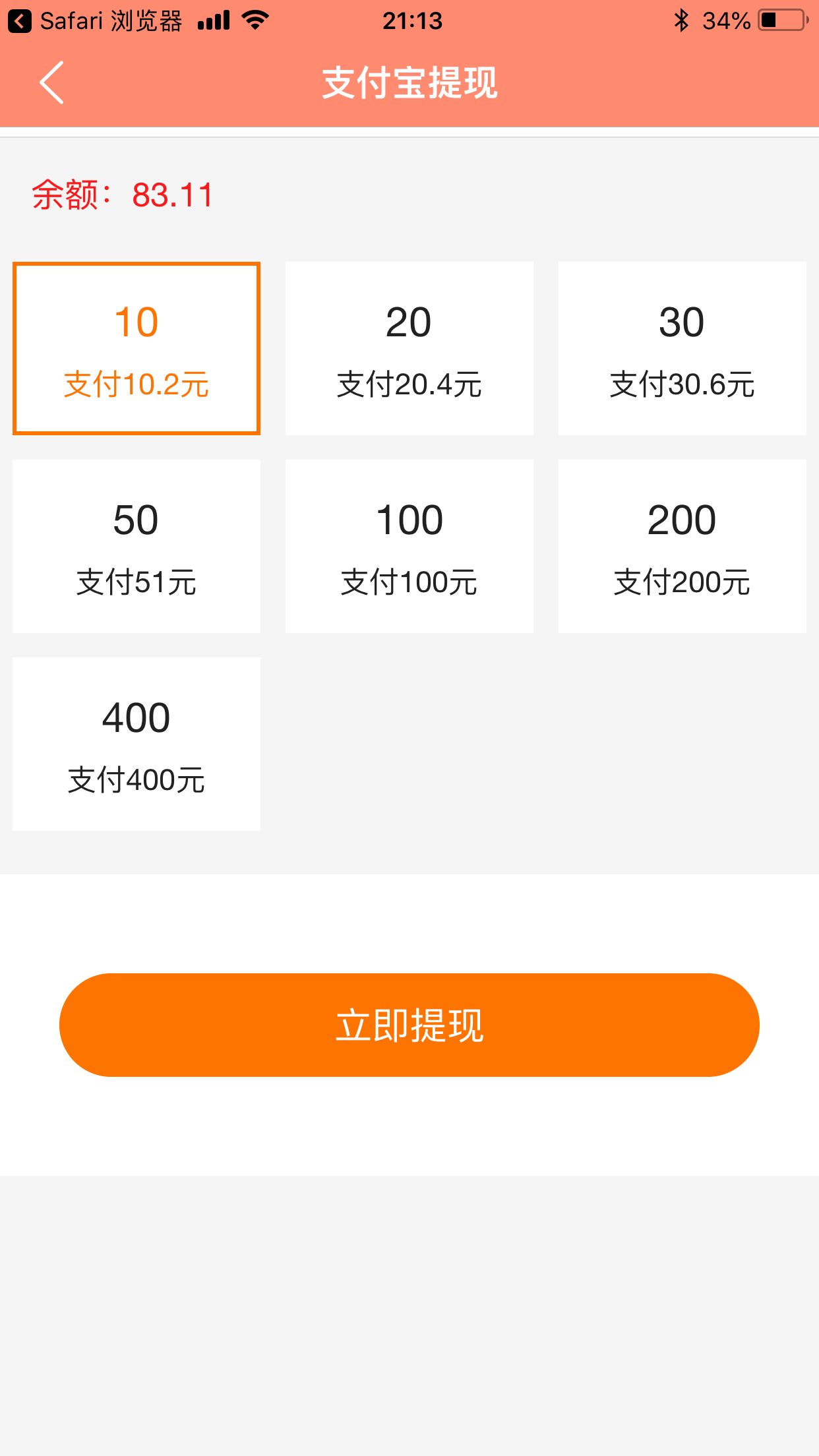Choose the 30 yuan amount card
This screenshot has width=819, height=1456.
point(682,348)
